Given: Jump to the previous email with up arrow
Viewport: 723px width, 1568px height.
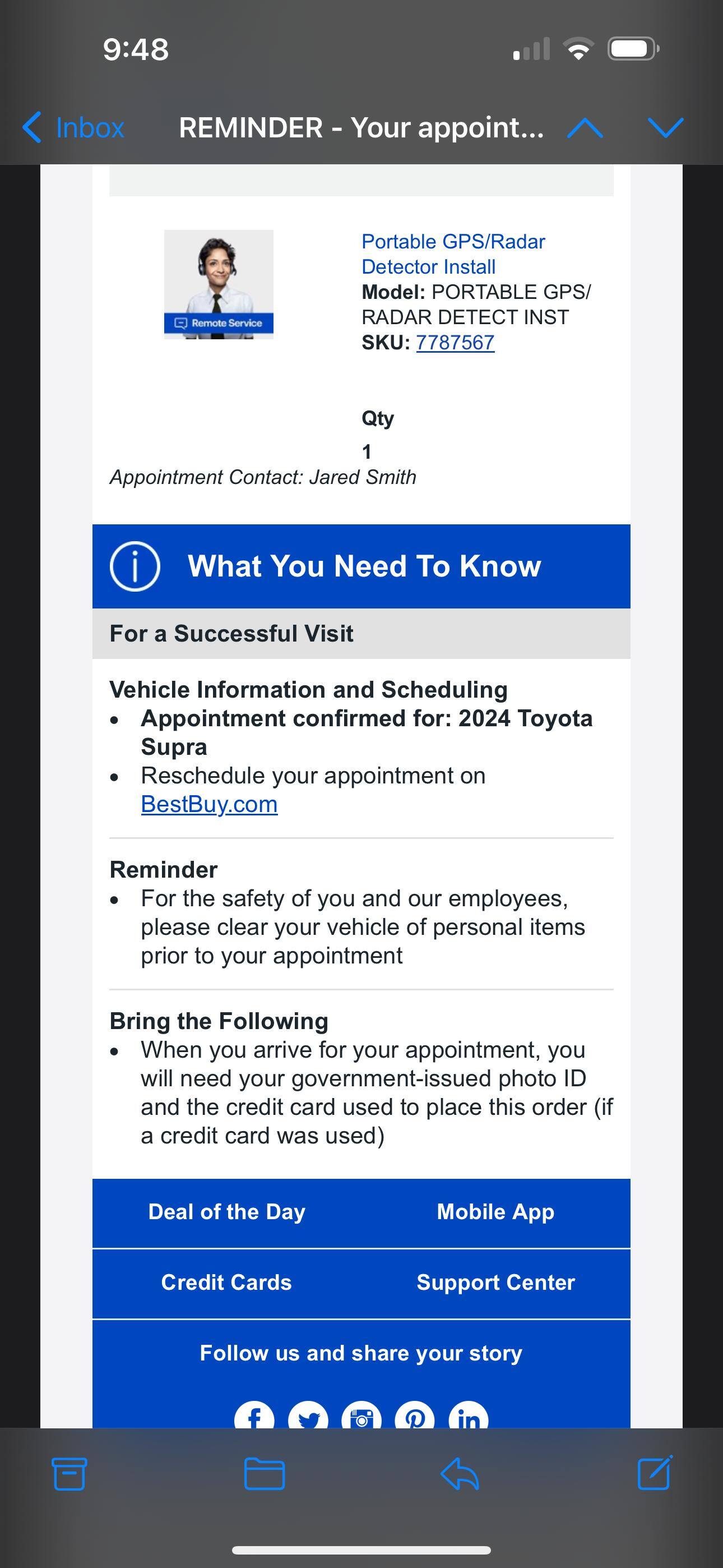Looking at the screenshot, I should pos(585,128).
